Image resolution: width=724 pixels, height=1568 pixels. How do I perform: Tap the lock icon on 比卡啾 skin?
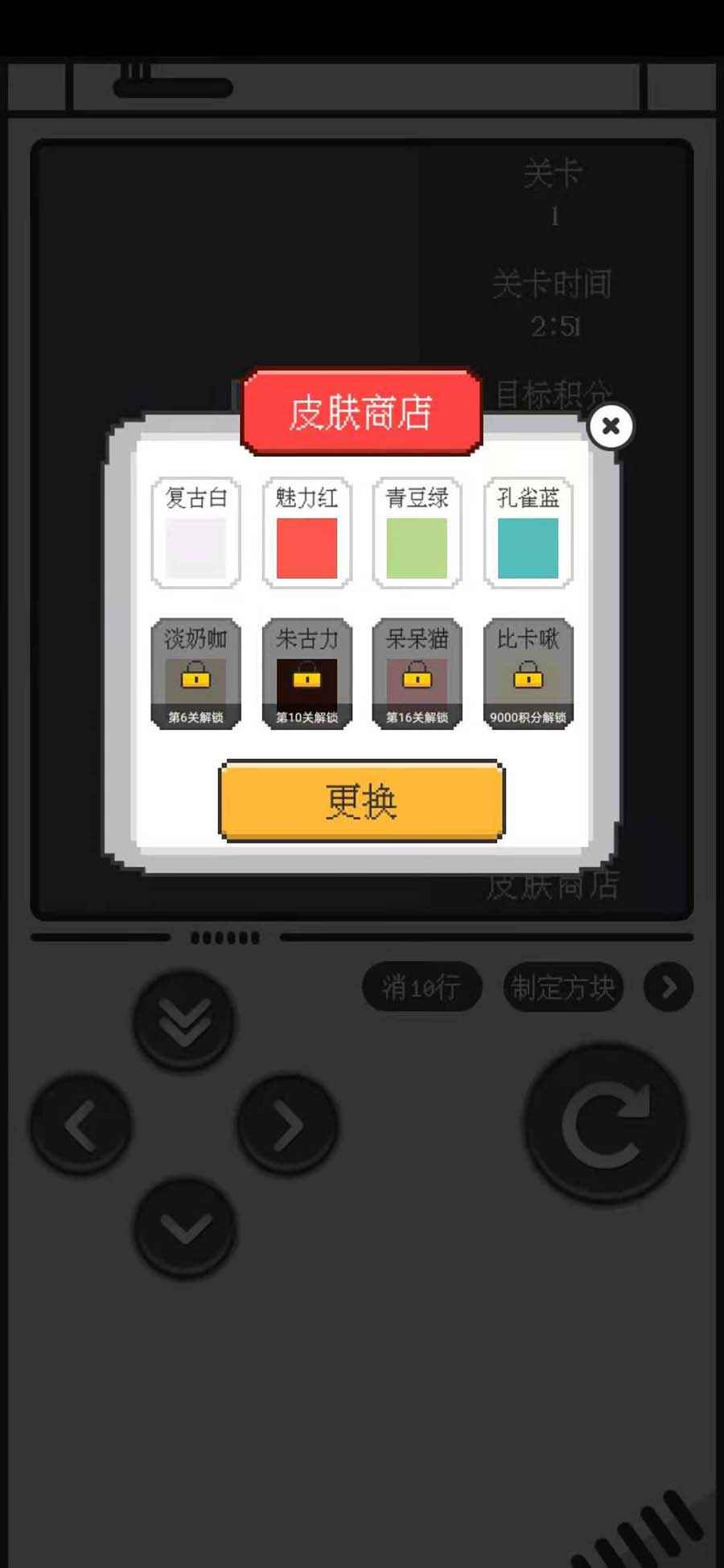coord(528,679)
